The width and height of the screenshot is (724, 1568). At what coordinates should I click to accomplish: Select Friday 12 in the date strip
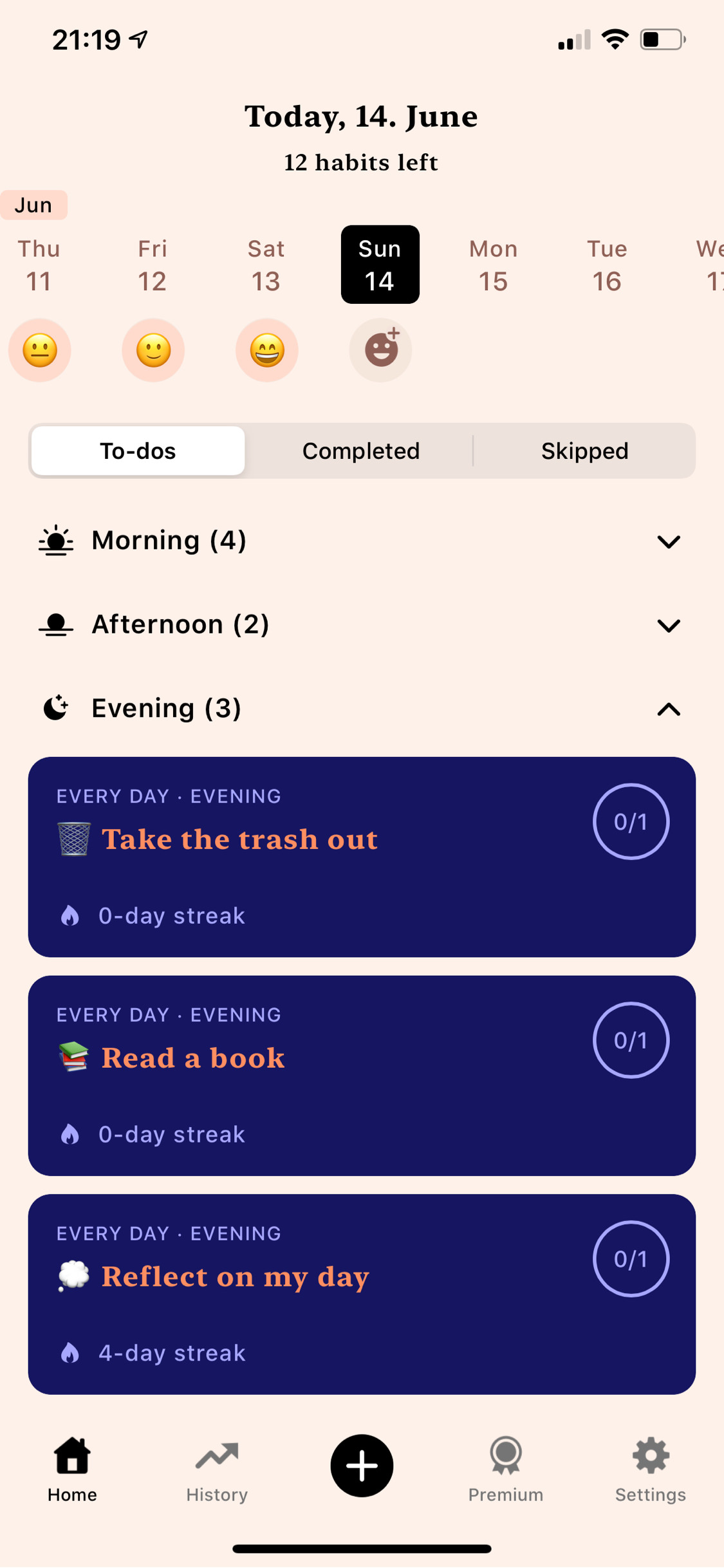pyautogui.click(x=153, y=265)
